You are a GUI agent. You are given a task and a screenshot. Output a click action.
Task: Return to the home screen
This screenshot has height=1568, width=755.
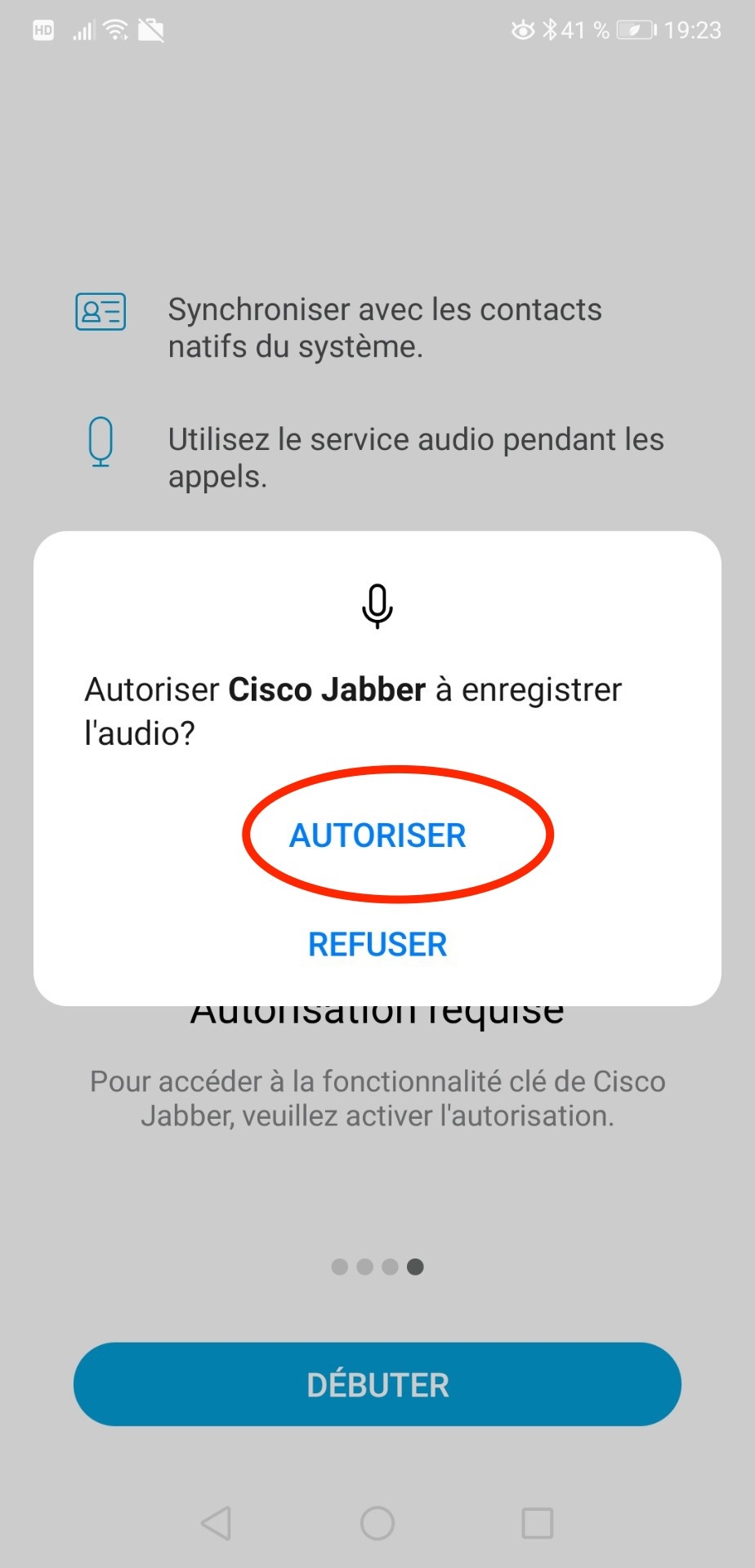pos(377,1523)
